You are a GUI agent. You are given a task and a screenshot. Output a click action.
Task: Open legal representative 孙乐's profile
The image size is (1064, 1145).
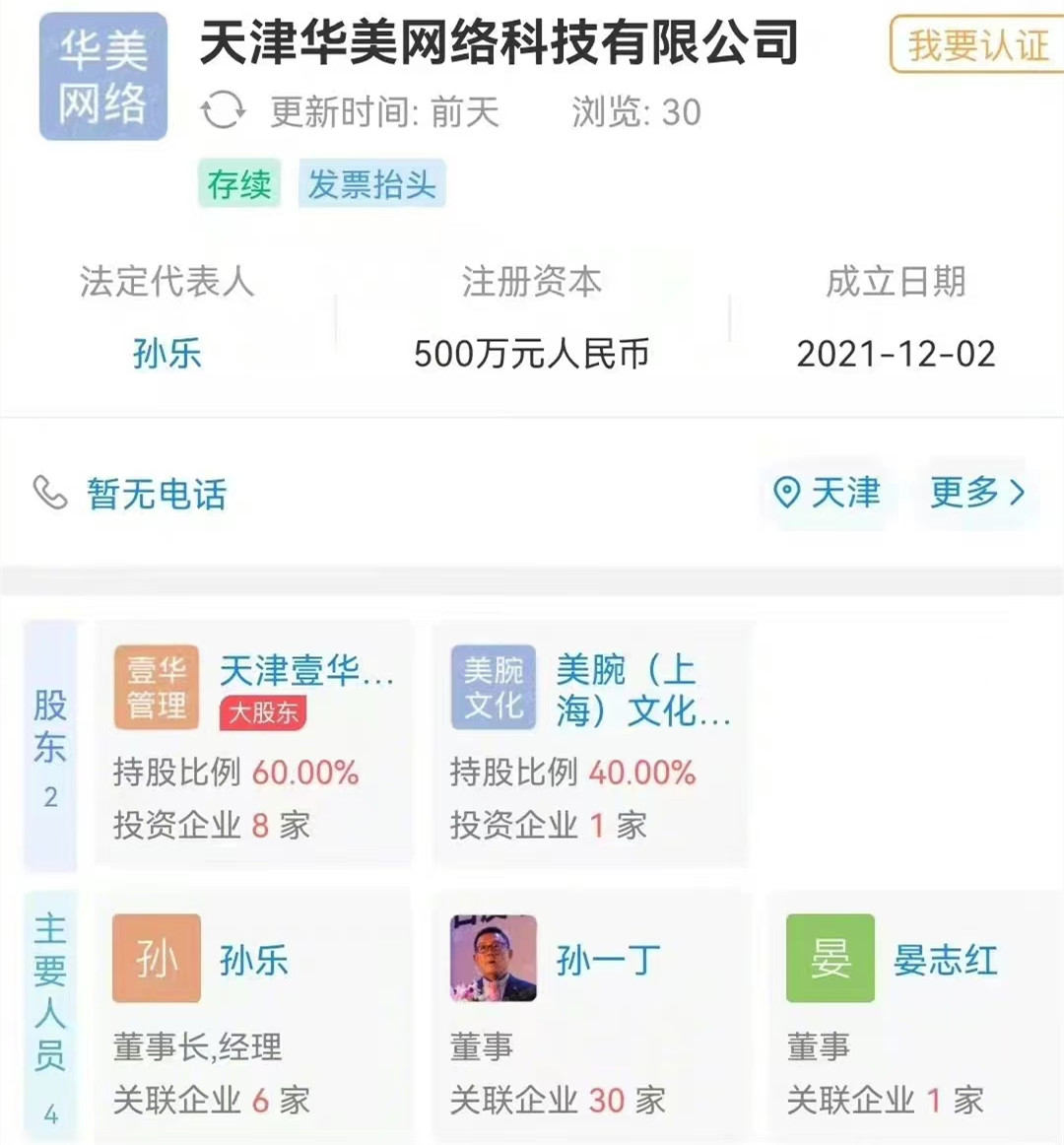[166, 353]
